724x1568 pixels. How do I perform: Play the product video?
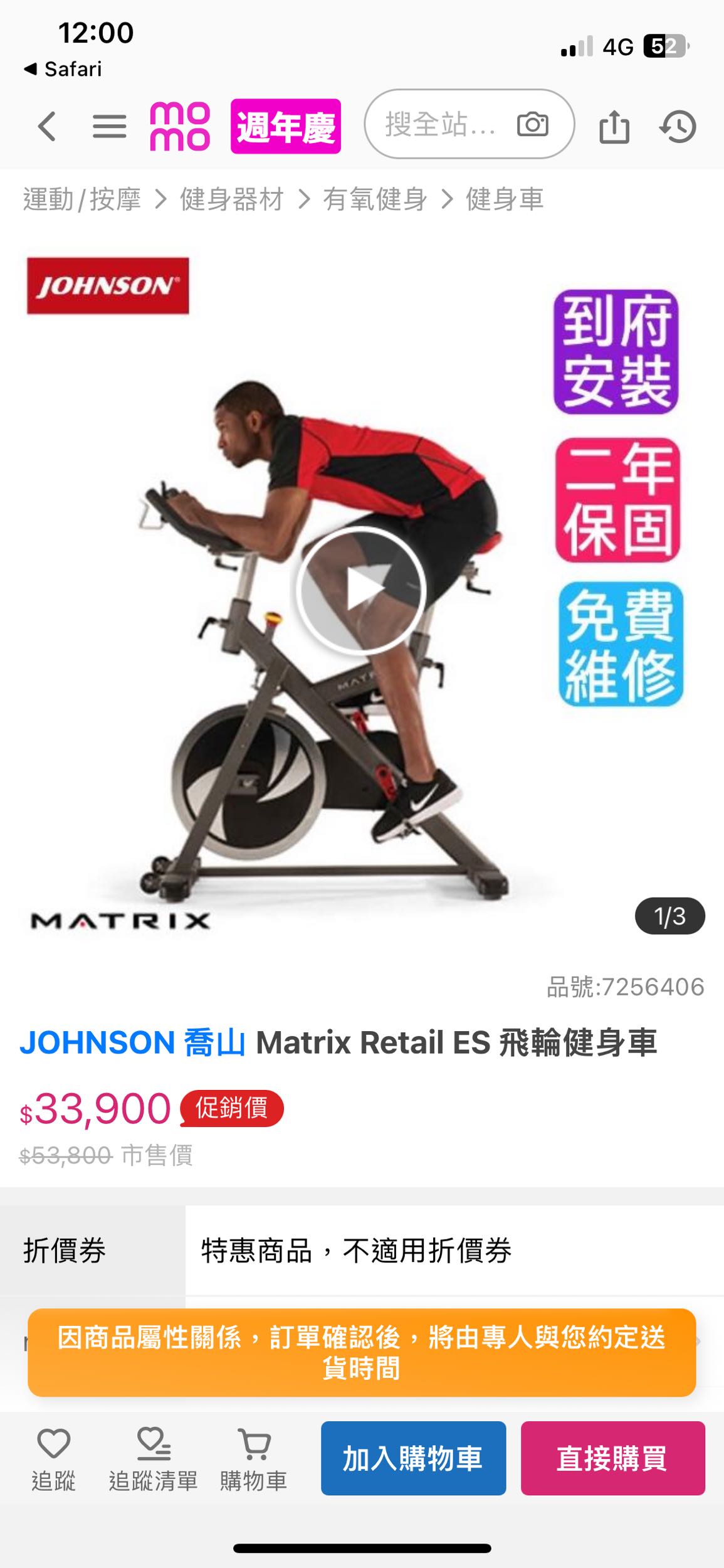pyautogui.click(x=361, y=590)
